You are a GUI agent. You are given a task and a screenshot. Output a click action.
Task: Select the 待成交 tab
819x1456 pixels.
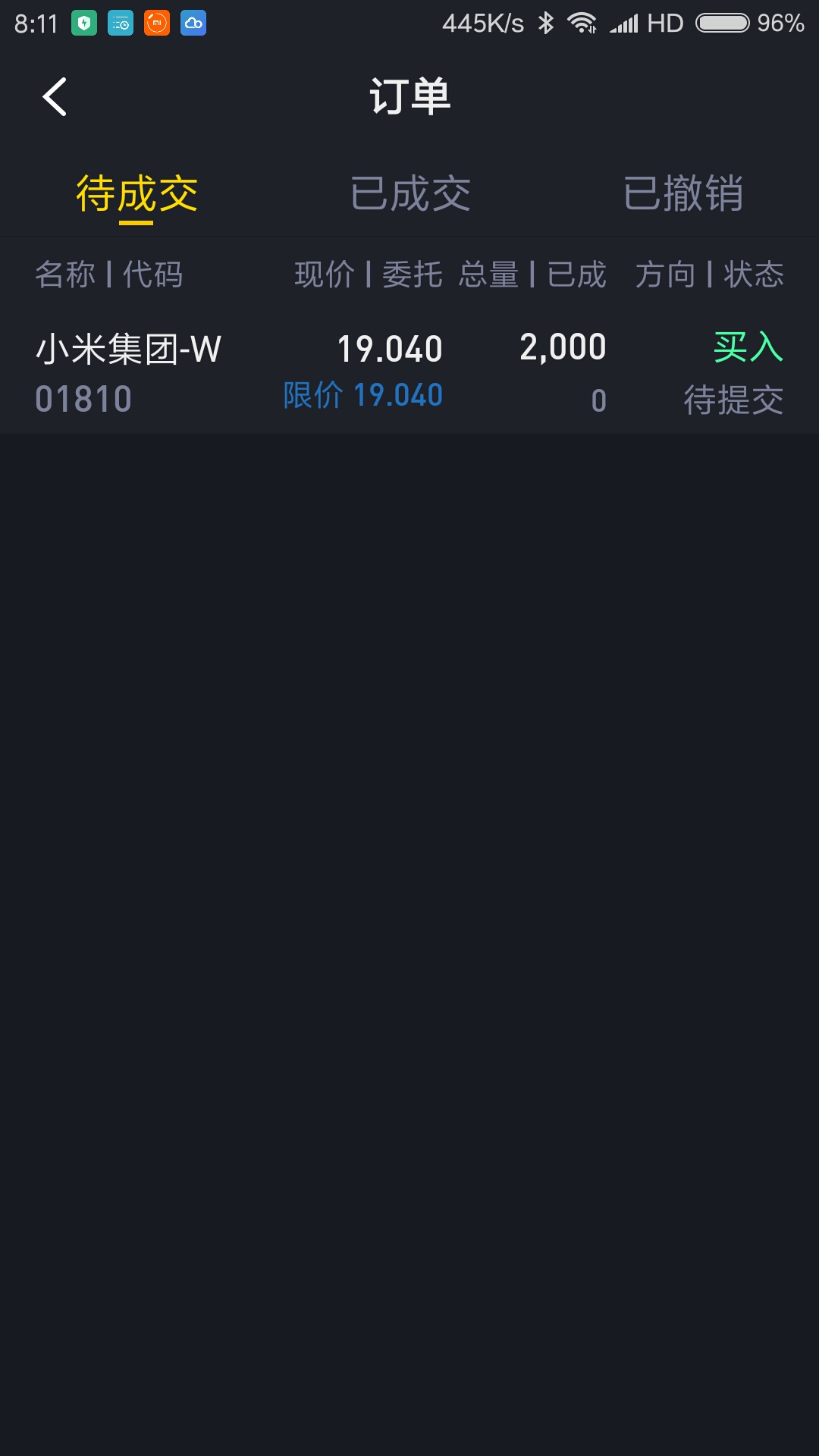coord(136,193)
